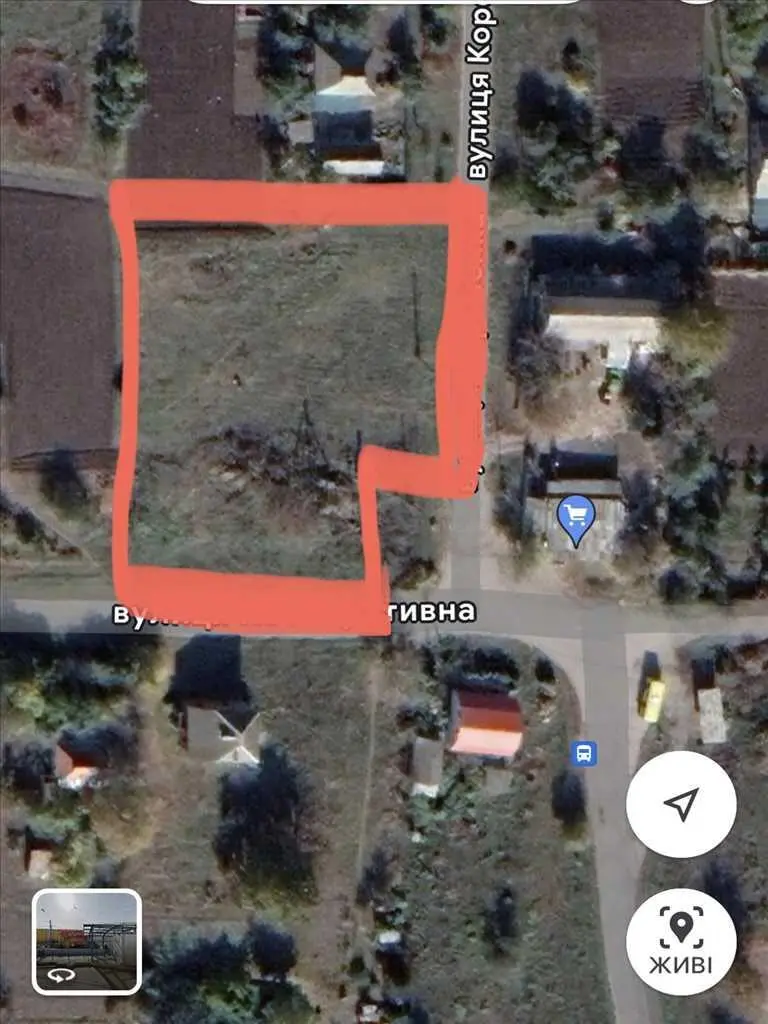Open the ЖИВІ live view button
This screenshot has width=768, height=1024.
681,940
